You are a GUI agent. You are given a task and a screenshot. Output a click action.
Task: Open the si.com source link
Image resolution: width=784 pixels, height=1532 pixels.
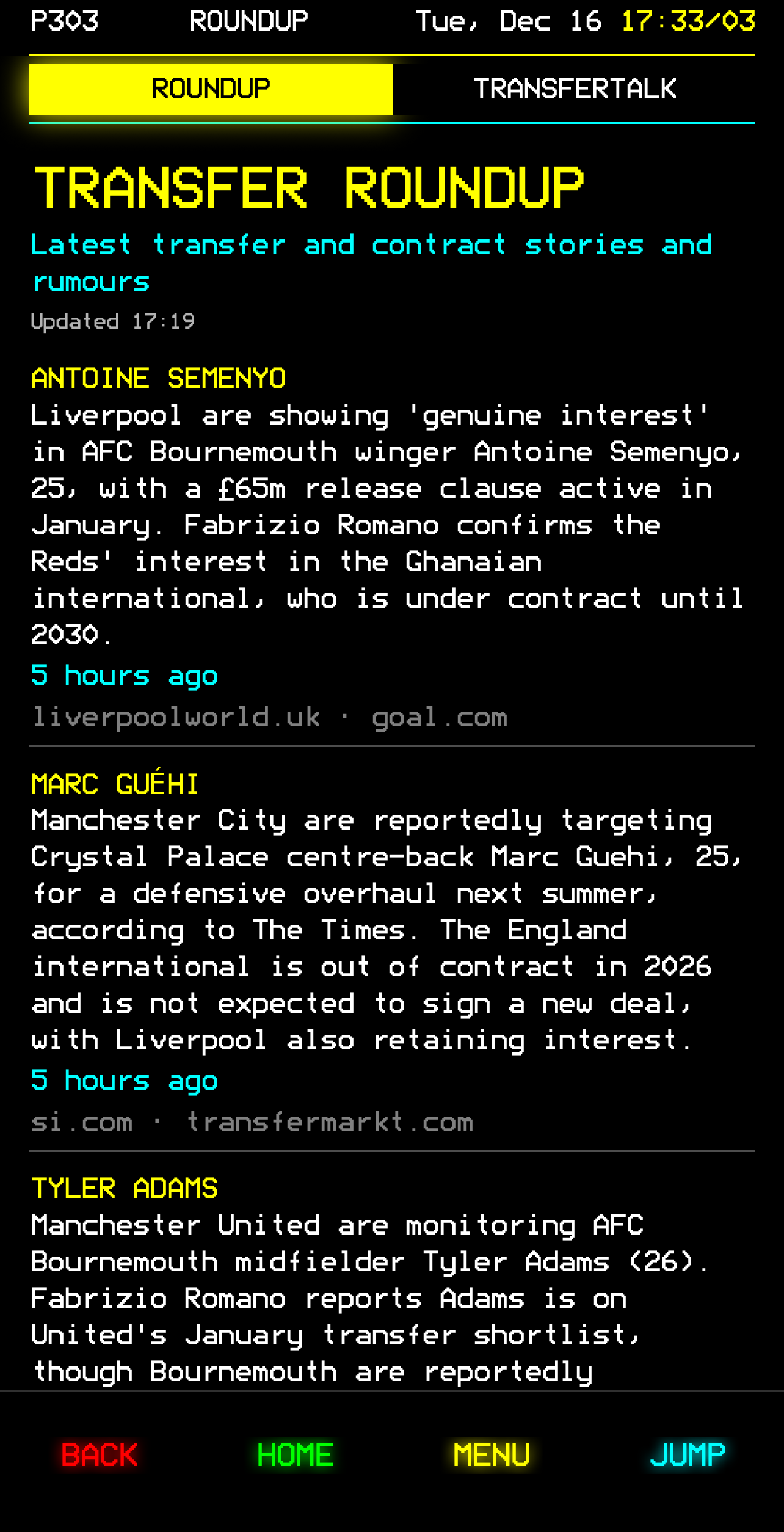(x=82, y=1122)
